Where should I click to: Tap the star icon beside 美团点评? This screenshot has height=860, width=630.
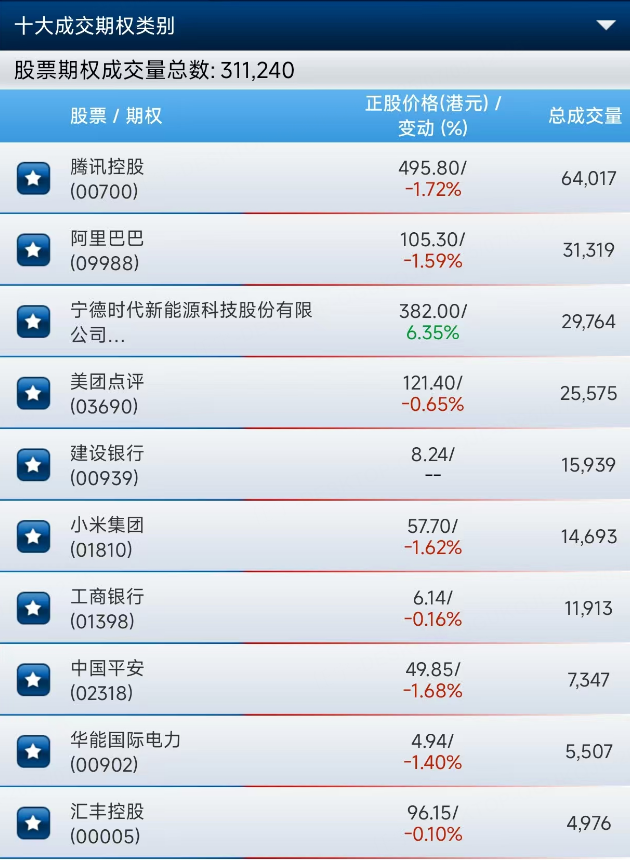tap(33, 393)
